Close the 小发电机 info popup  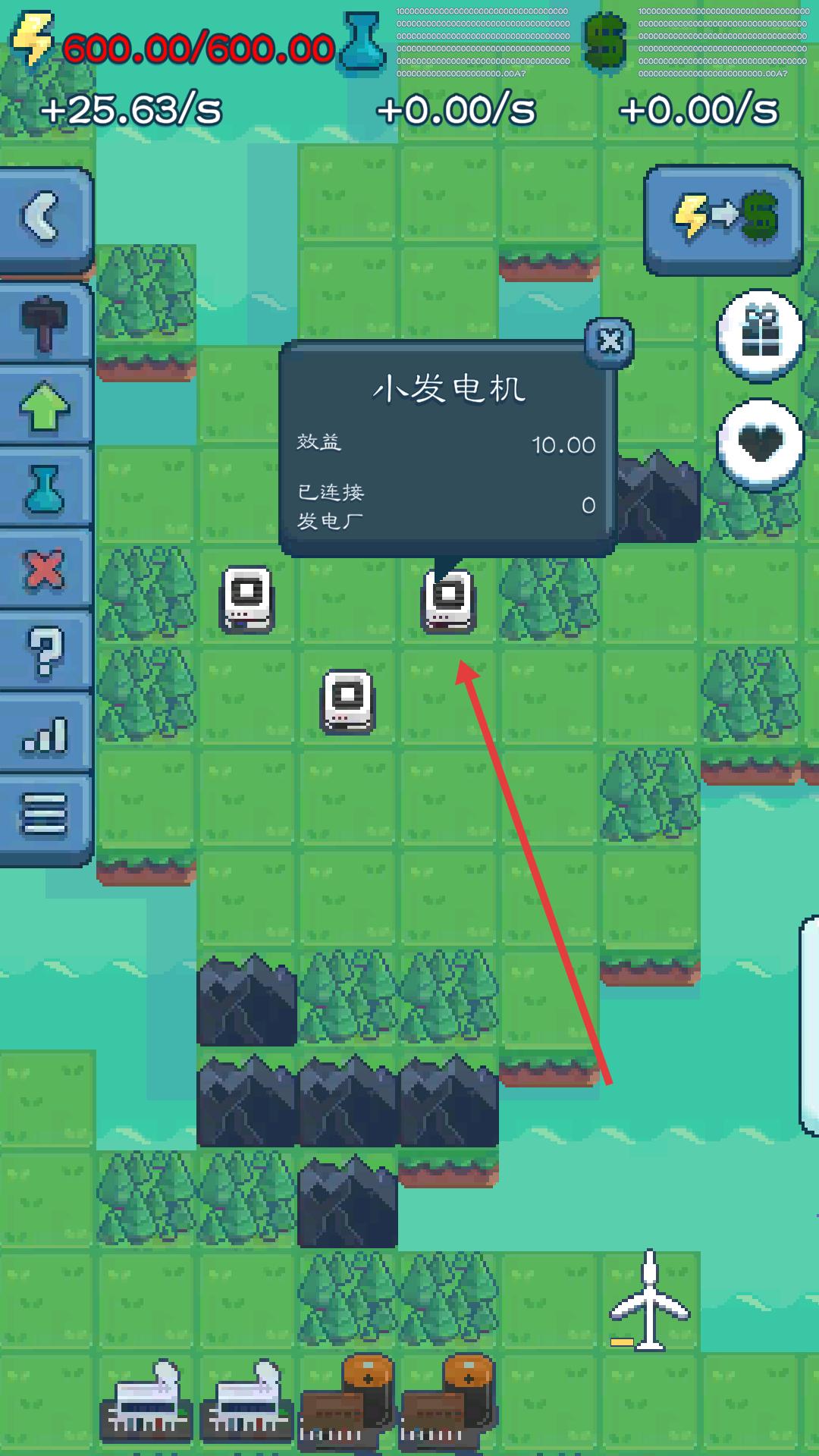[610, 342]
